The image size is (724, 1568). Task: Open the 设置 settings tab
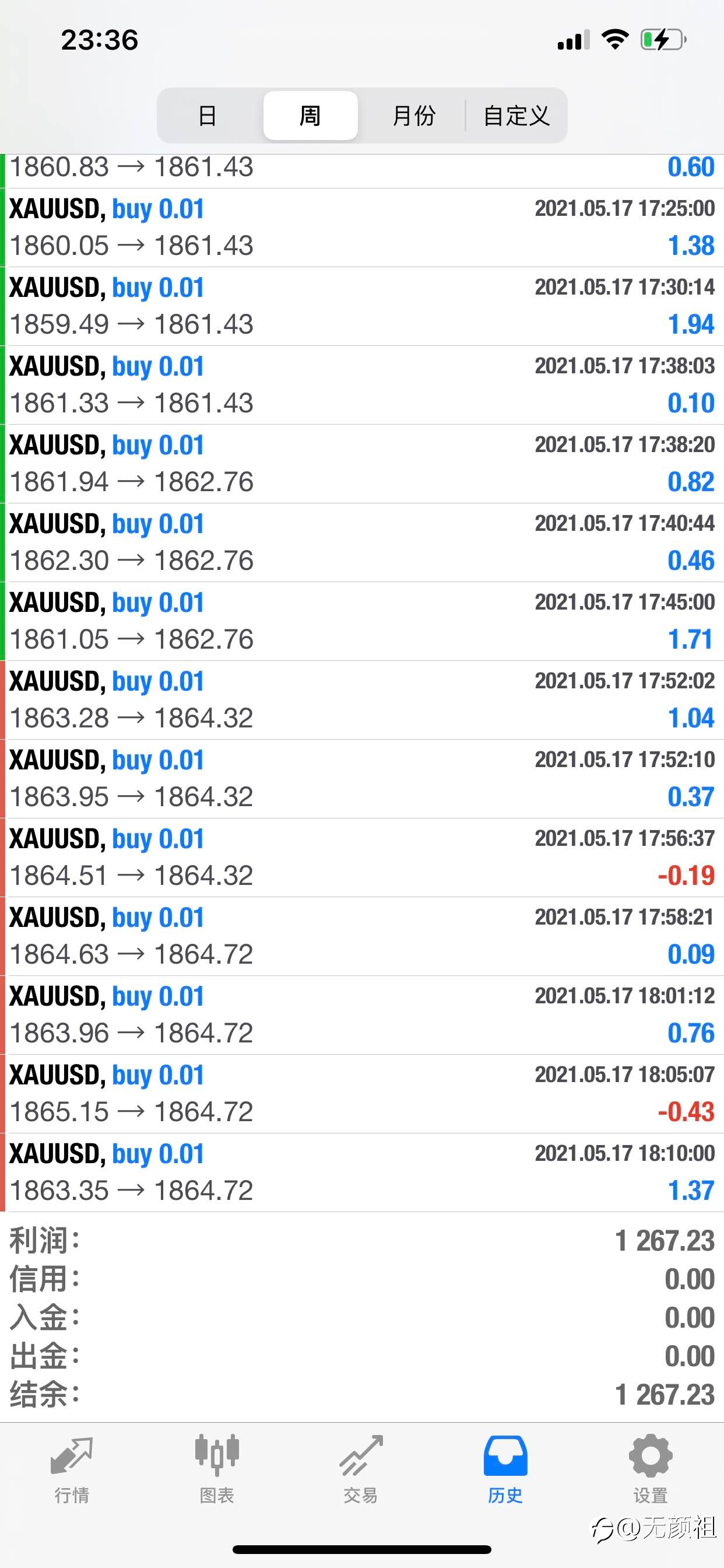pyautogui.click(x=651, y=1469)
